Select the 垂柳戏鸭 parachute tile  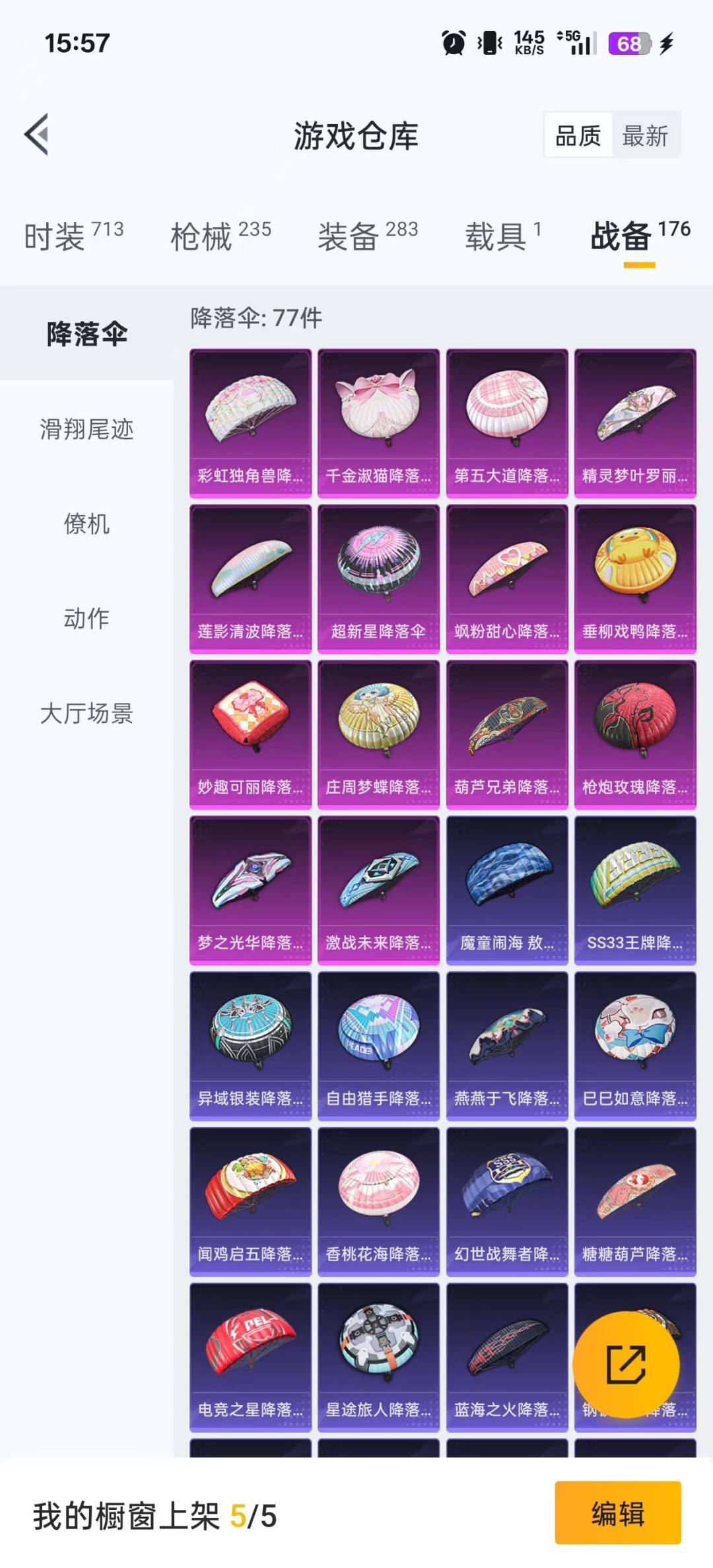(635, 579)
